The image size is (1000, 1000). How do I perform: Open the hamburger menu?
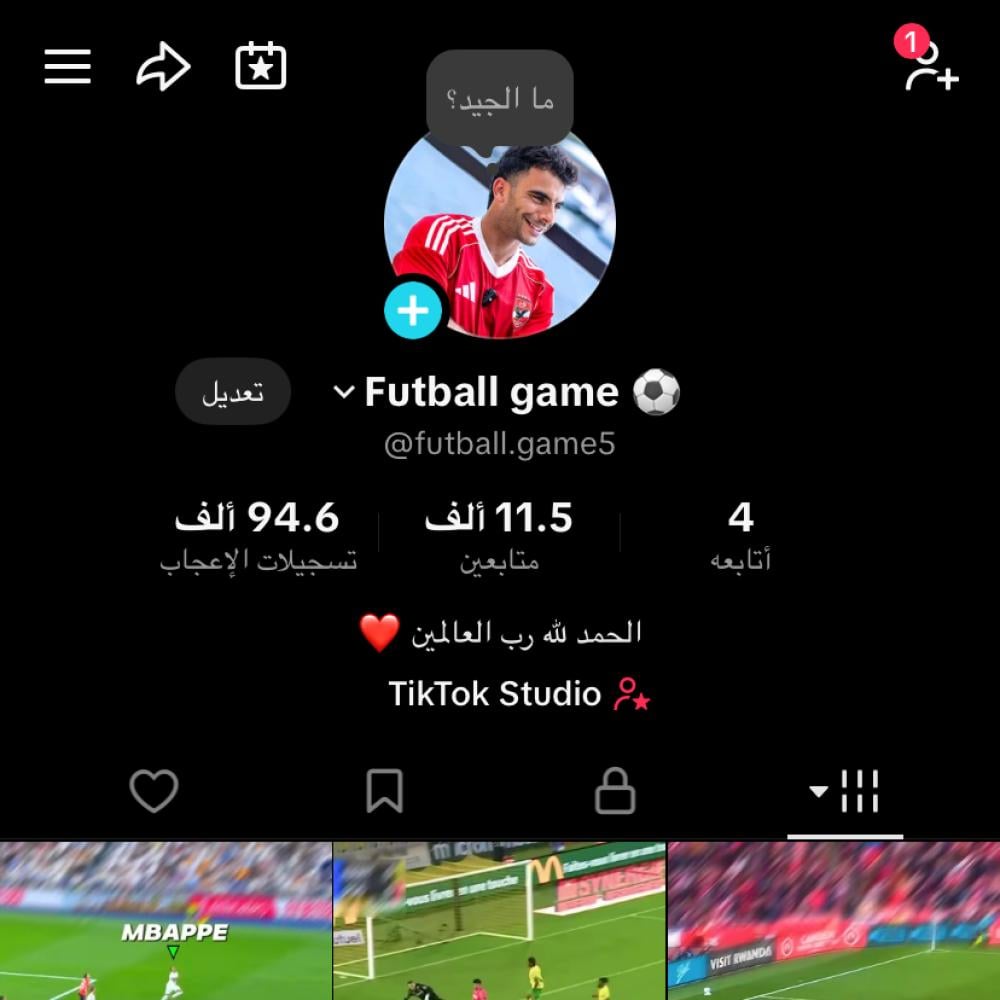tap(68, 67)
